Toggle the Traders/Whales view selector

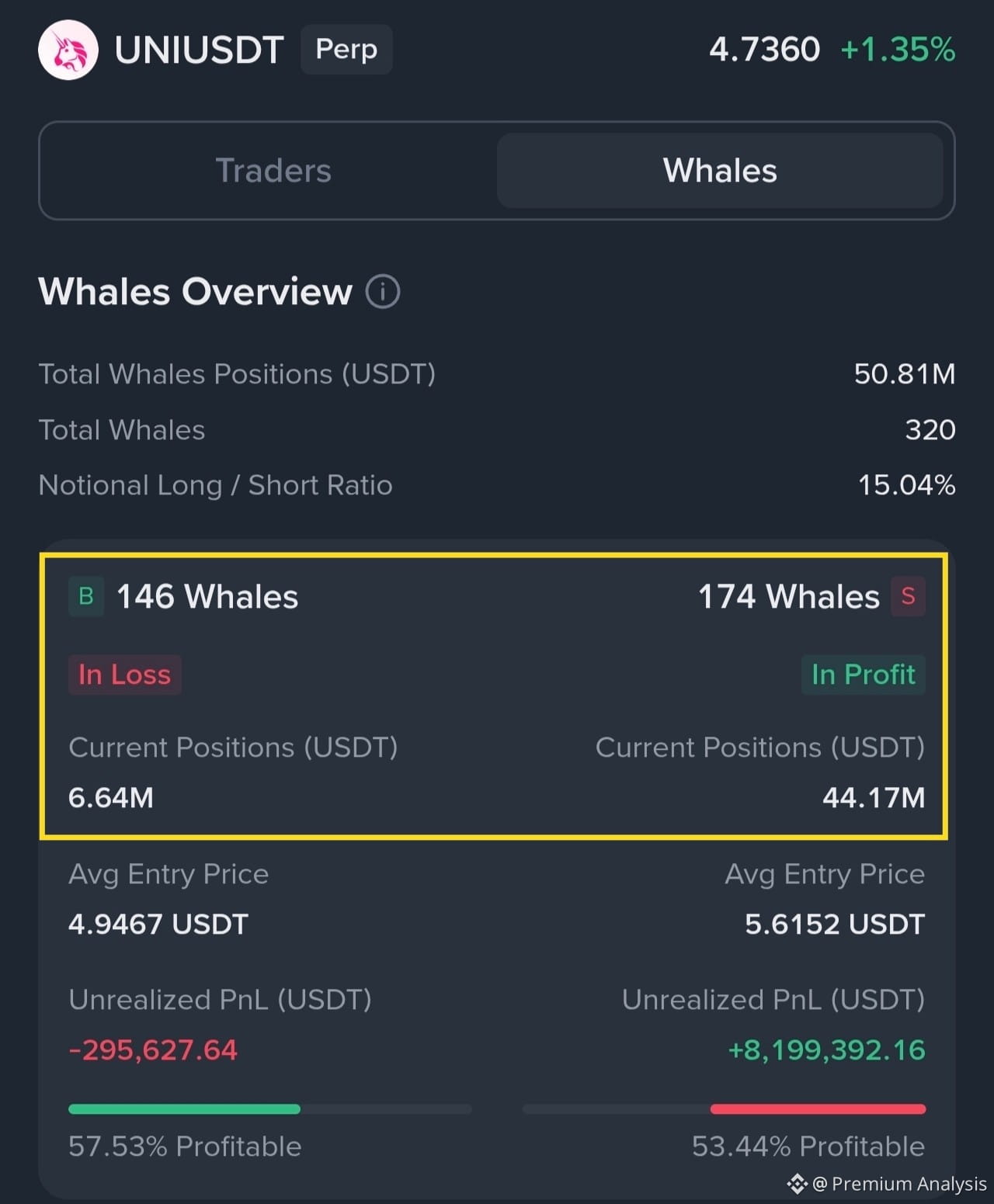coord(497,170)
